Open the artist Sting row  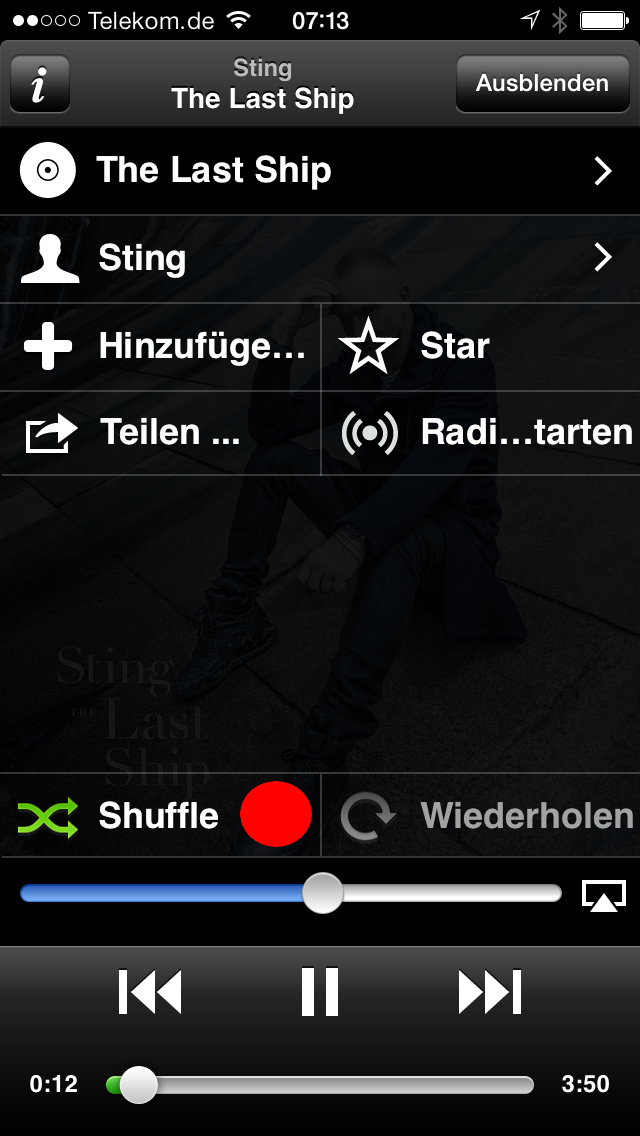coord(320,259)
